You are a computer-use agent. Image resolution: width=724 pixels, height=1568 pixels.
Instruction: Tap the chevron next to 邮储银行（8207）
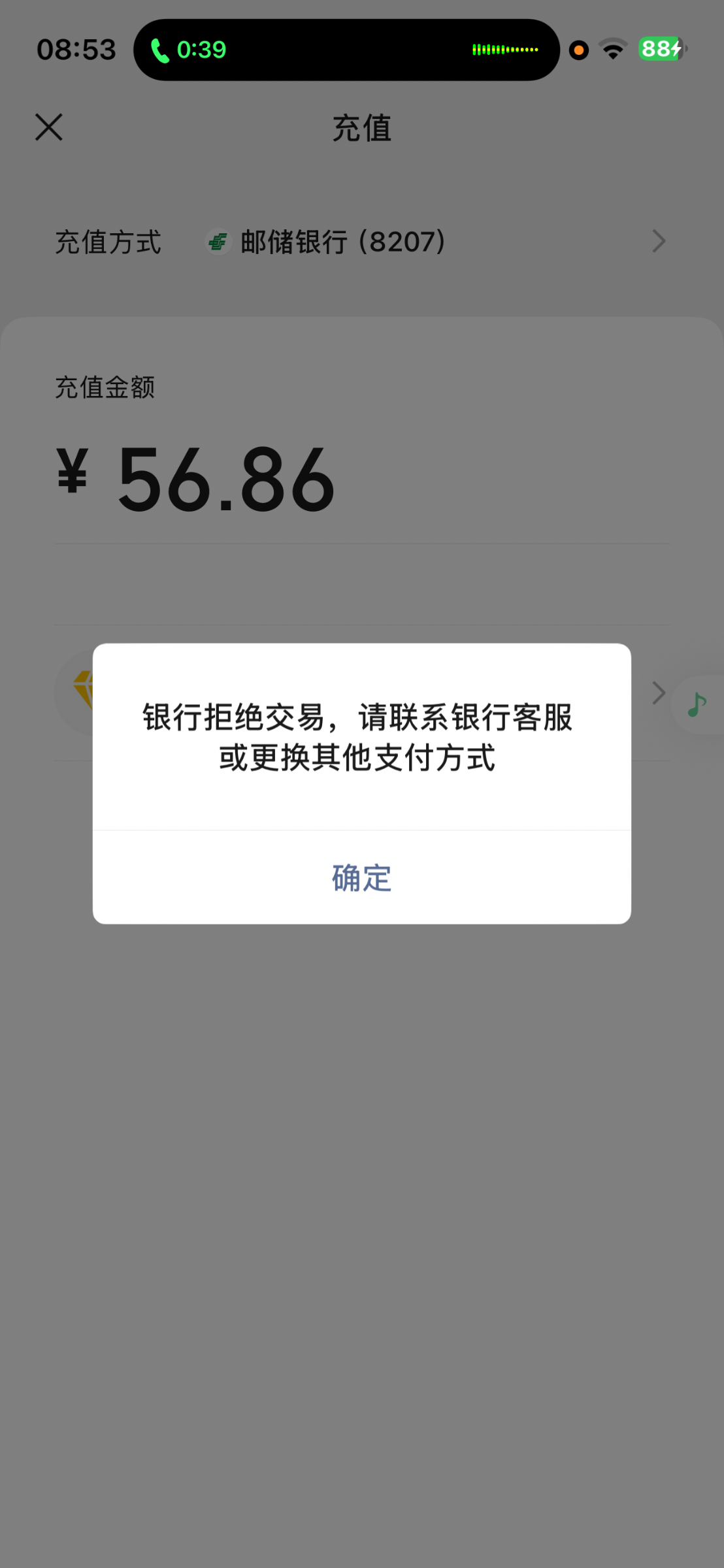(658, 241)
